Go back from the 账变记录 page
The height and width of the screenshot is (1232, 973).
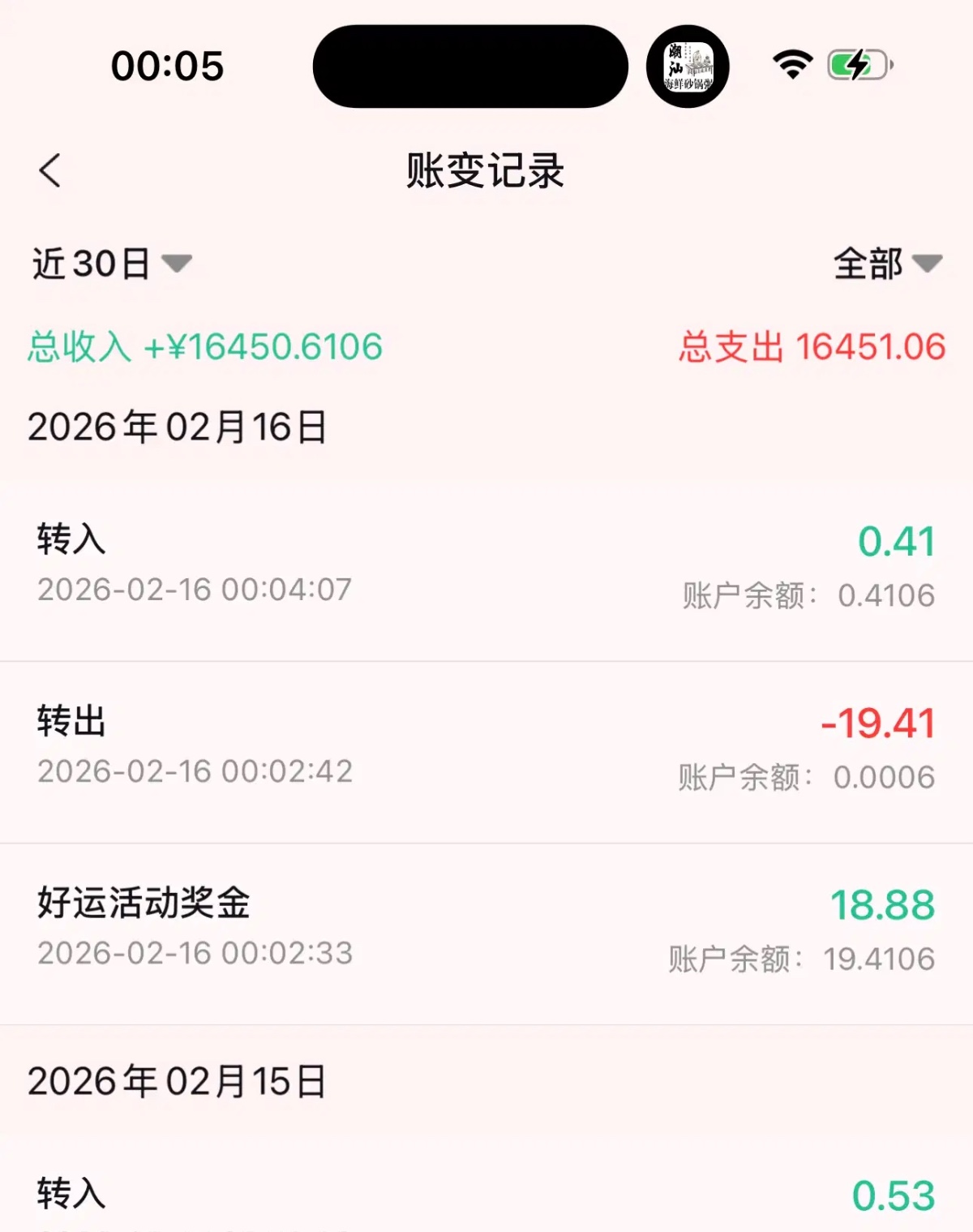click(50, 170)
